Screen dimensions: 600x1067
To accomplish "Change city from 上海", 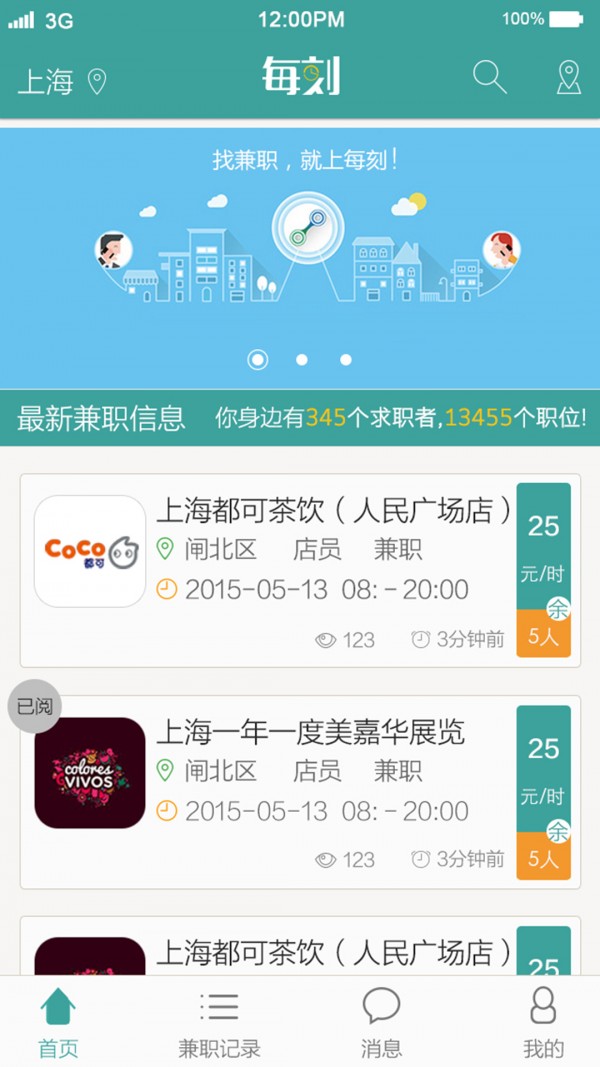I will point(61,82).
